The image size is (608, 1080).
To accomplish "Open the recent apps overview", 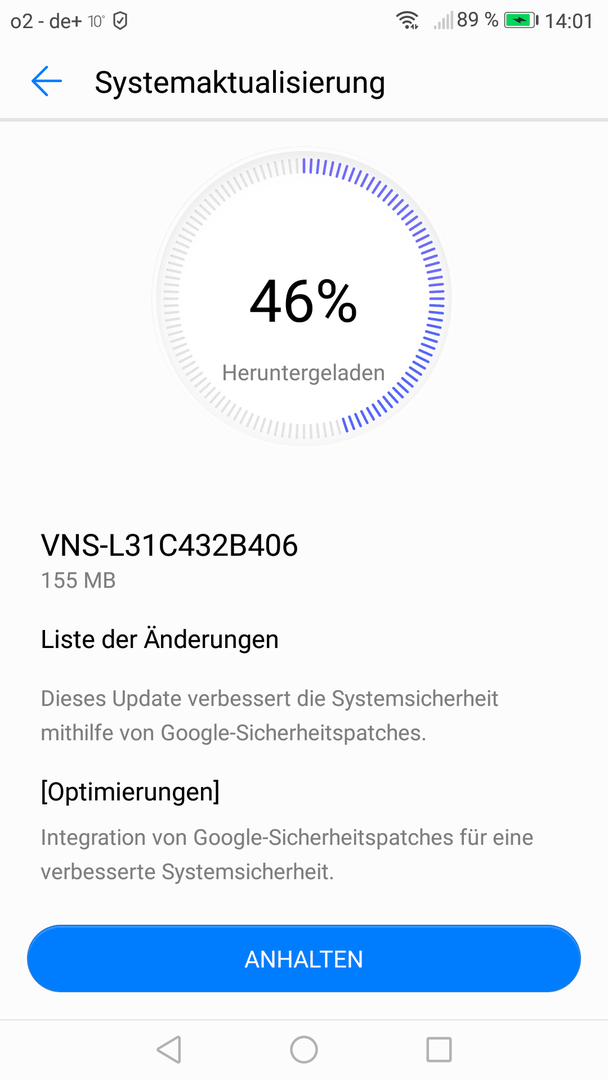I will [x=439, y=1048].
